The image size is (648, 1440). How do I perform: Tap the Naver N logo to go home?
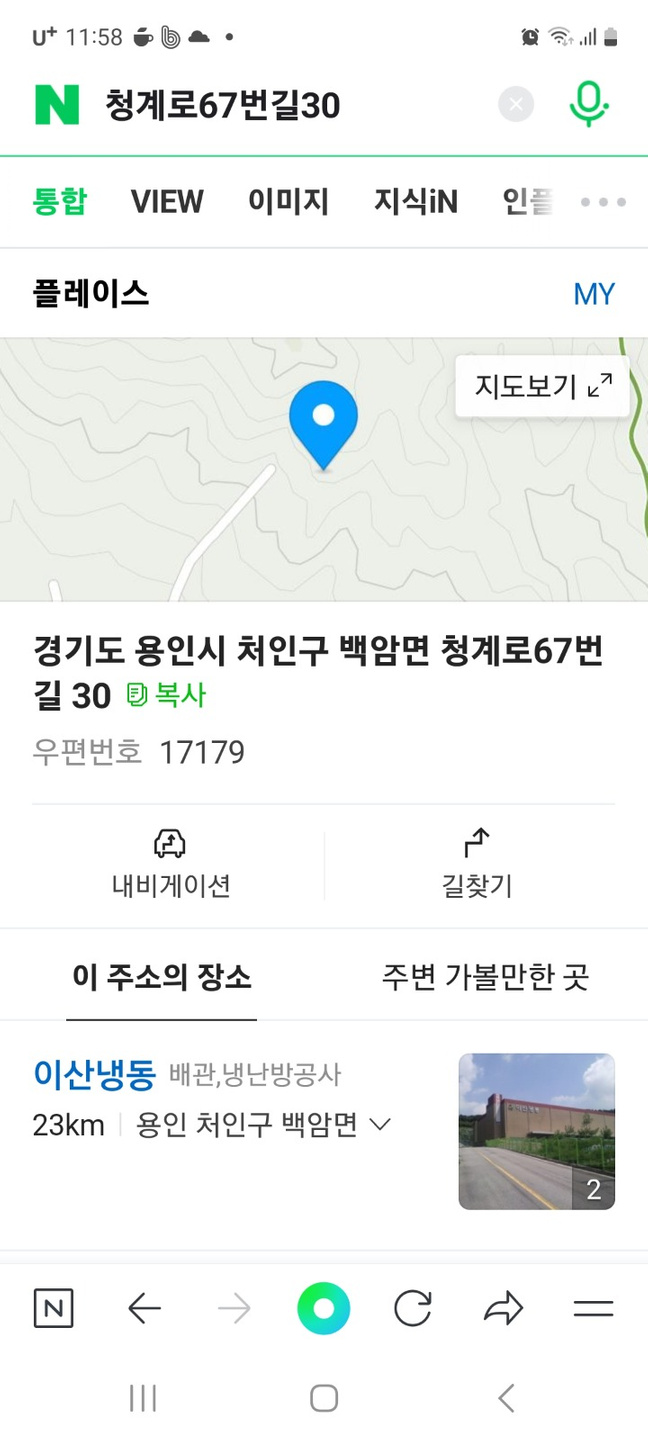57,105
